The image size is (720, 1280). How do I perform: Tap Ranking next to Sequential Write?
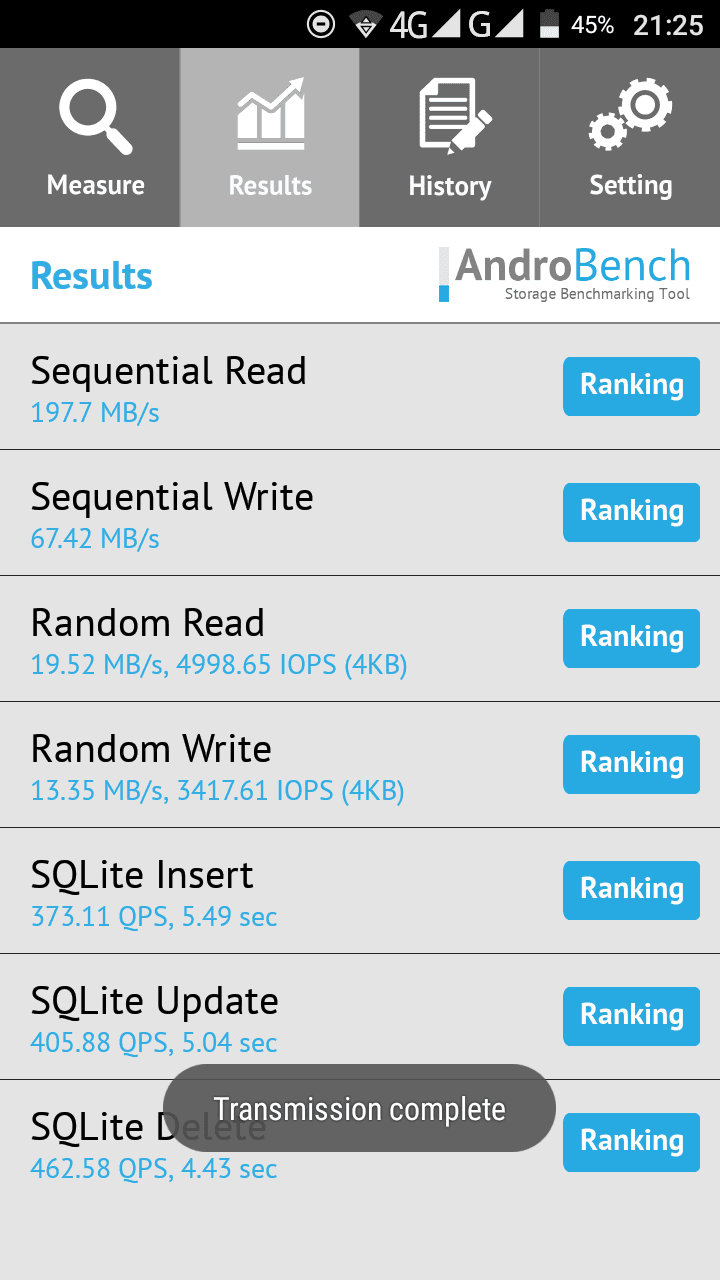click(632, 512)
